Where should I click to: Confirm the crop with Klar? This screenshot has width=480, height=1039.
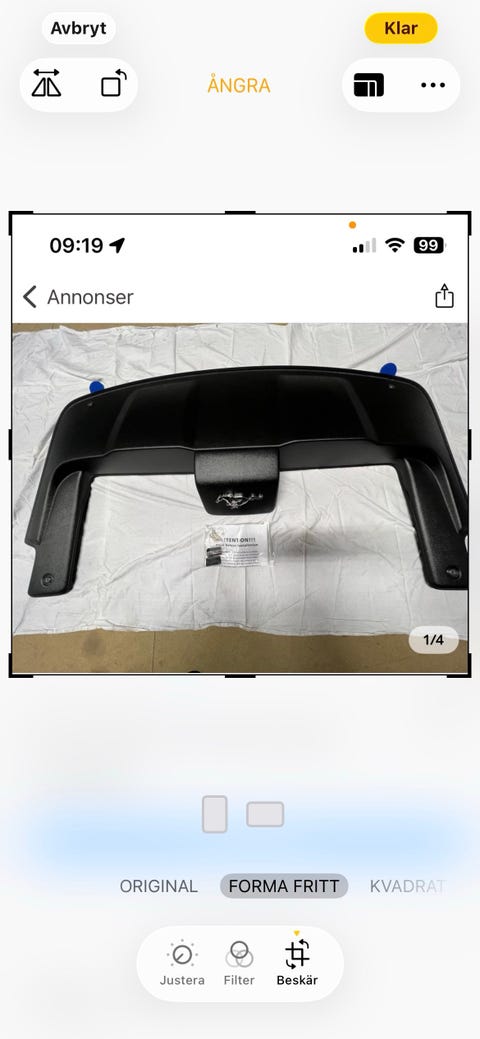(401, 28)
